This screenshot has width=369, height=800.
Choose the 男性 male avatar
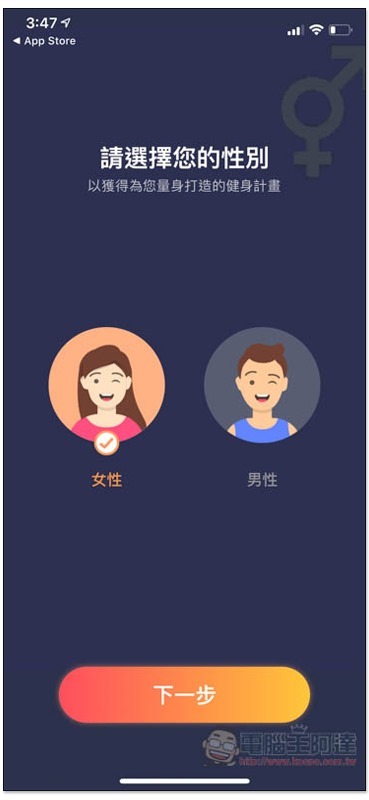point(262,385)
